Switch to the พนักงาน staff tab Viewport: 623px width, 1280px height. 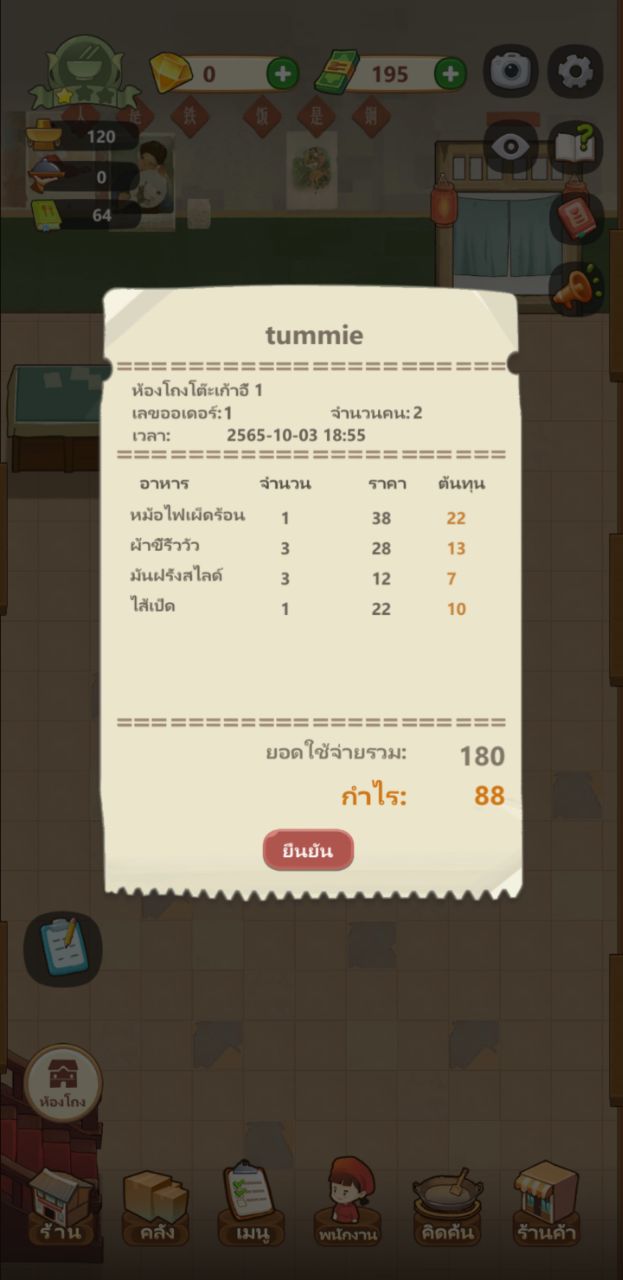pos(348,1205)
